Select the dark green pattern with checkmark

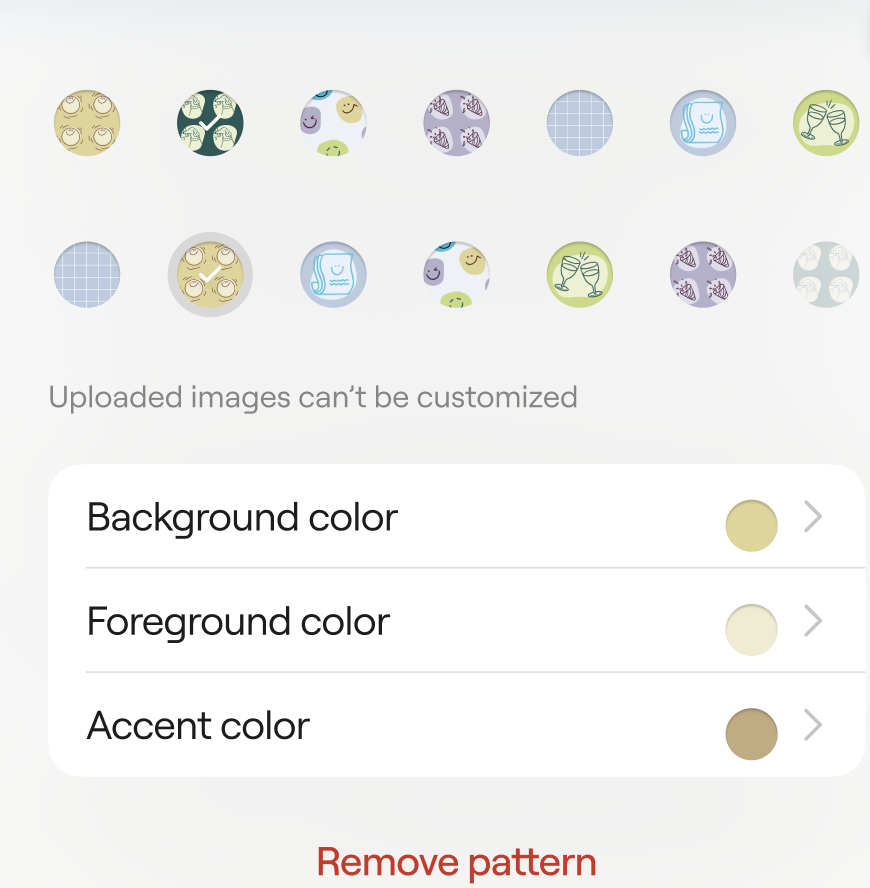point(210,124)
